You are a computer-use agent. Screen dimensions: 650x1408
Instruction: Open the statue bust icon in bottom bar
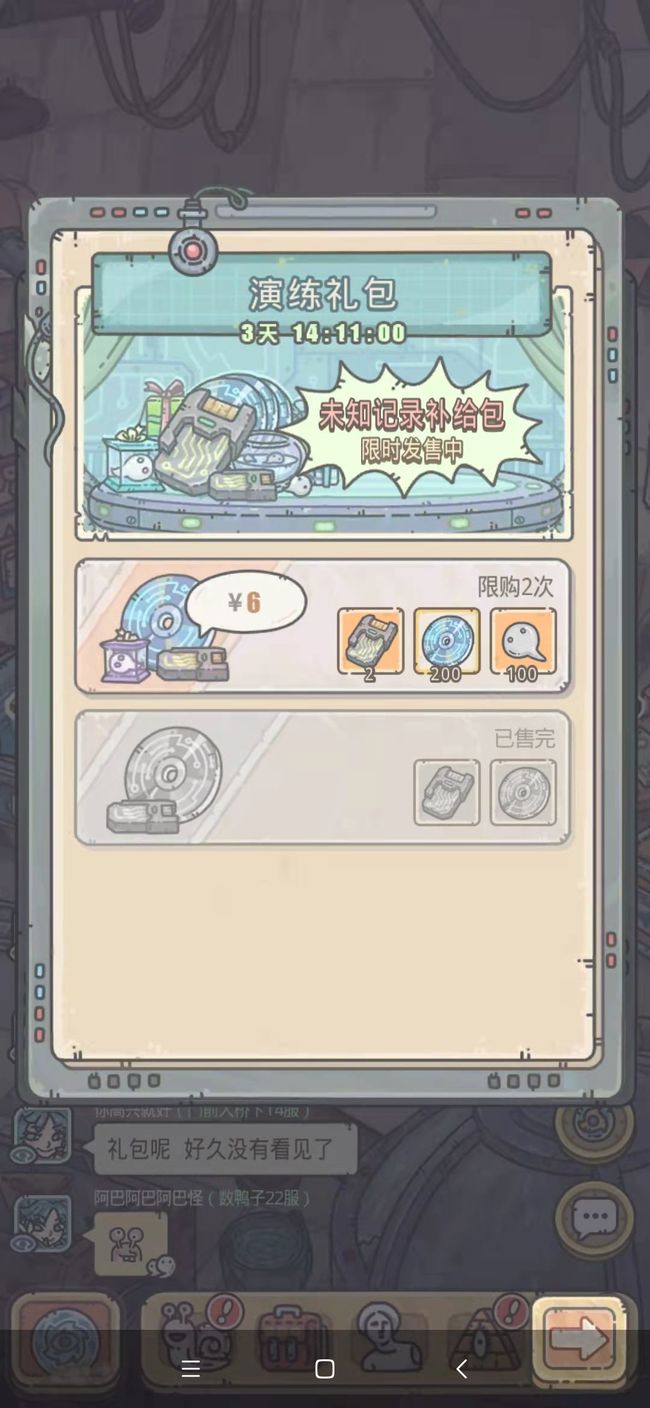[388, 1337]
